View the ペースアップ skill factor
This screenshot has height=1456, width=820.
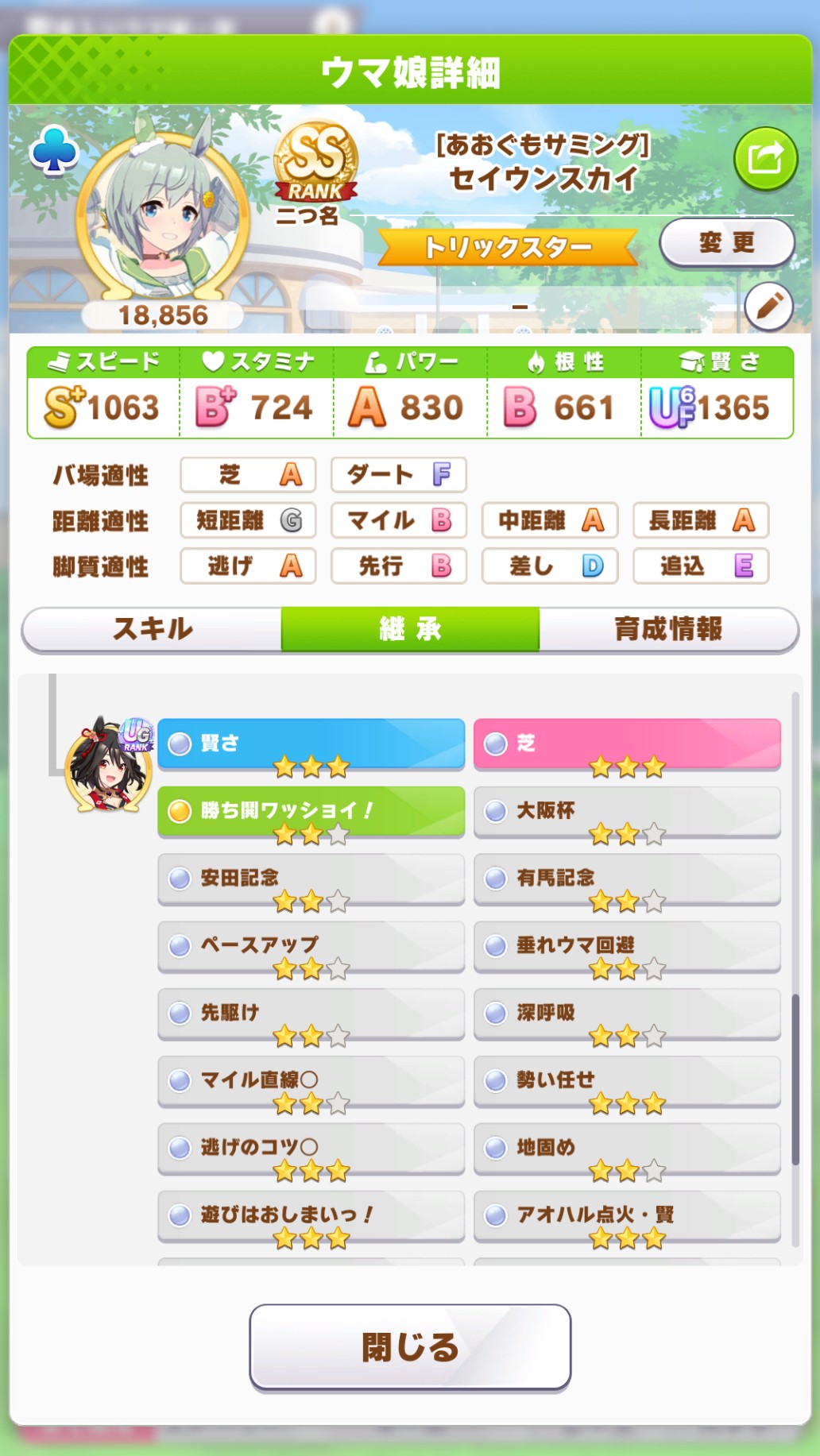coord(311,947)
